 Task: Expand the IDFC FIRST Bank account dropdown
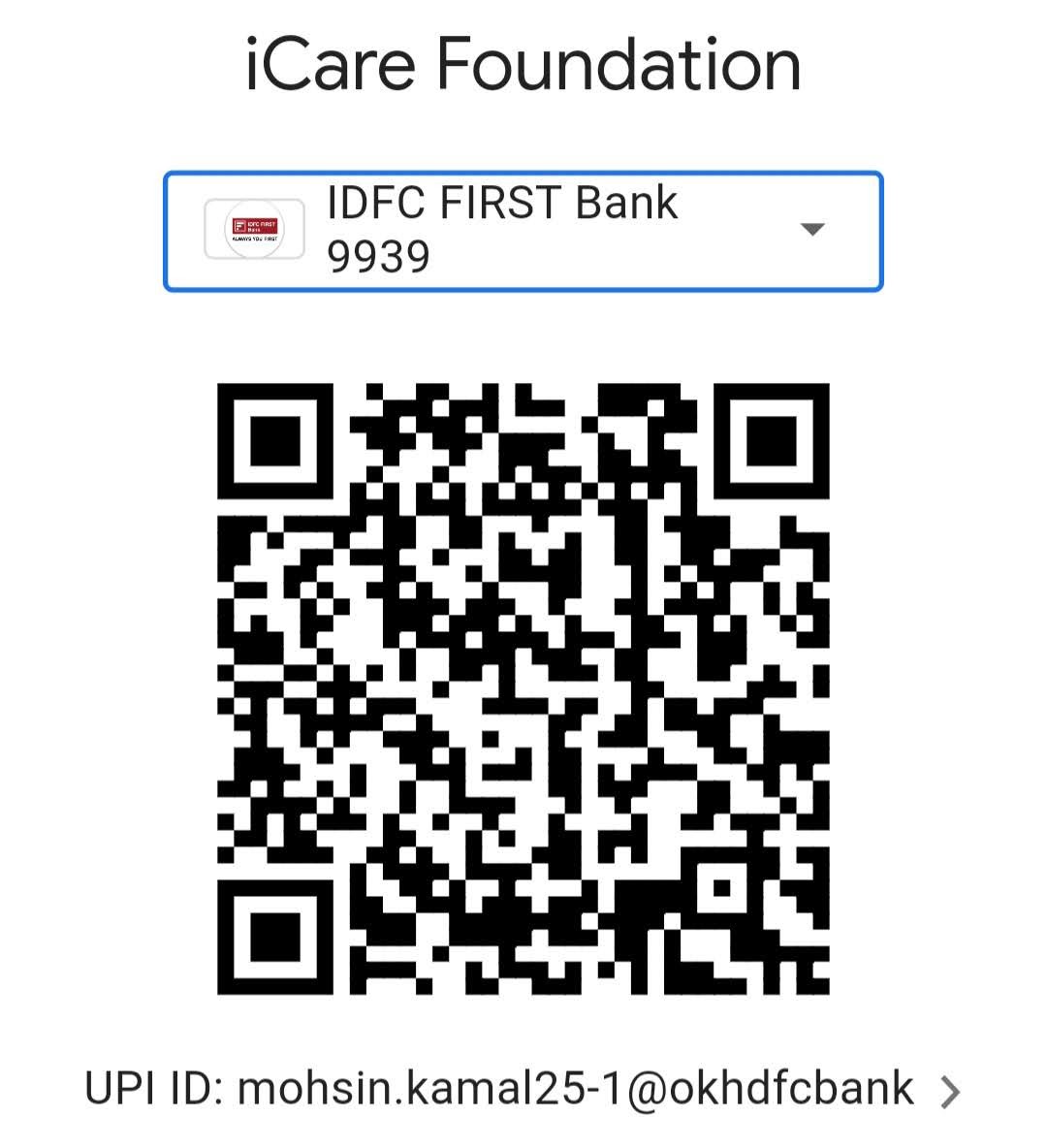coord(811,230)
